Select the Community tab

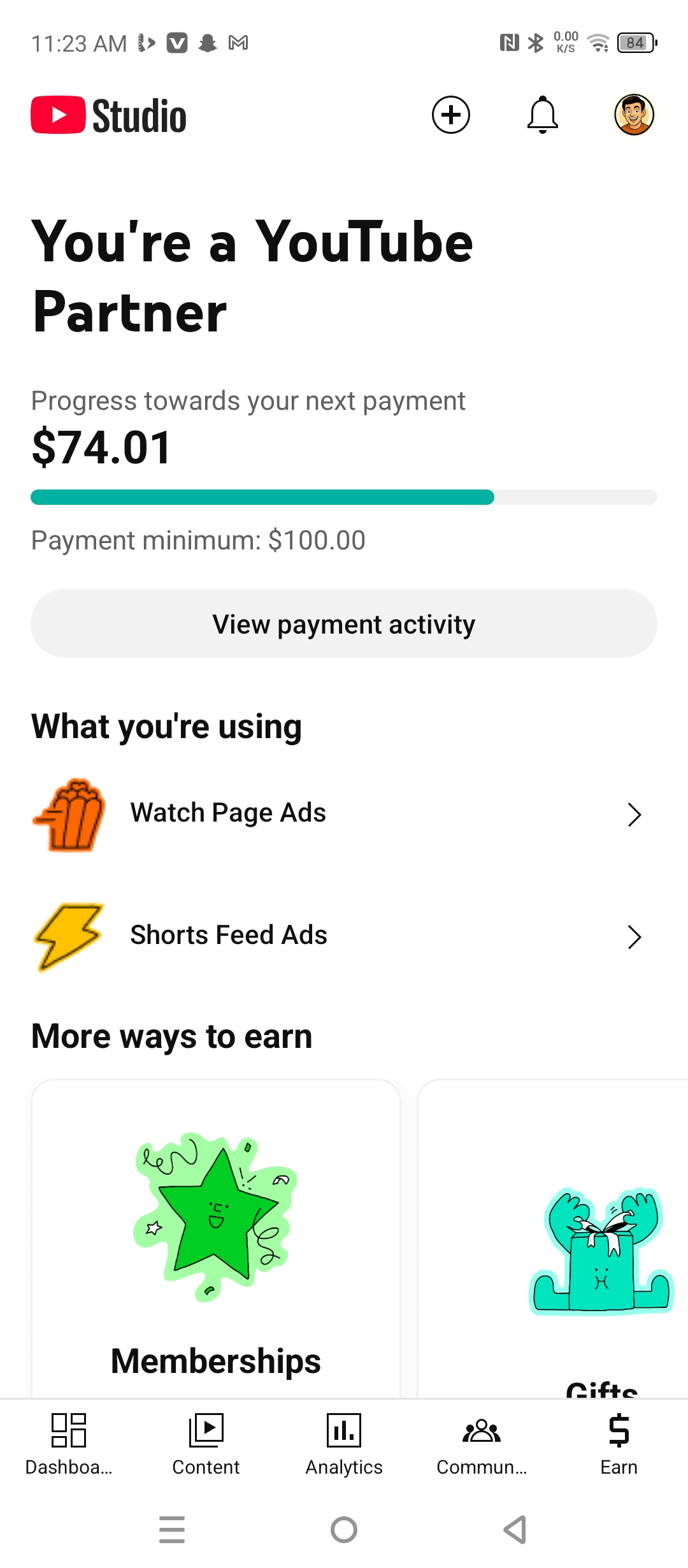[x=482, y=1444]
